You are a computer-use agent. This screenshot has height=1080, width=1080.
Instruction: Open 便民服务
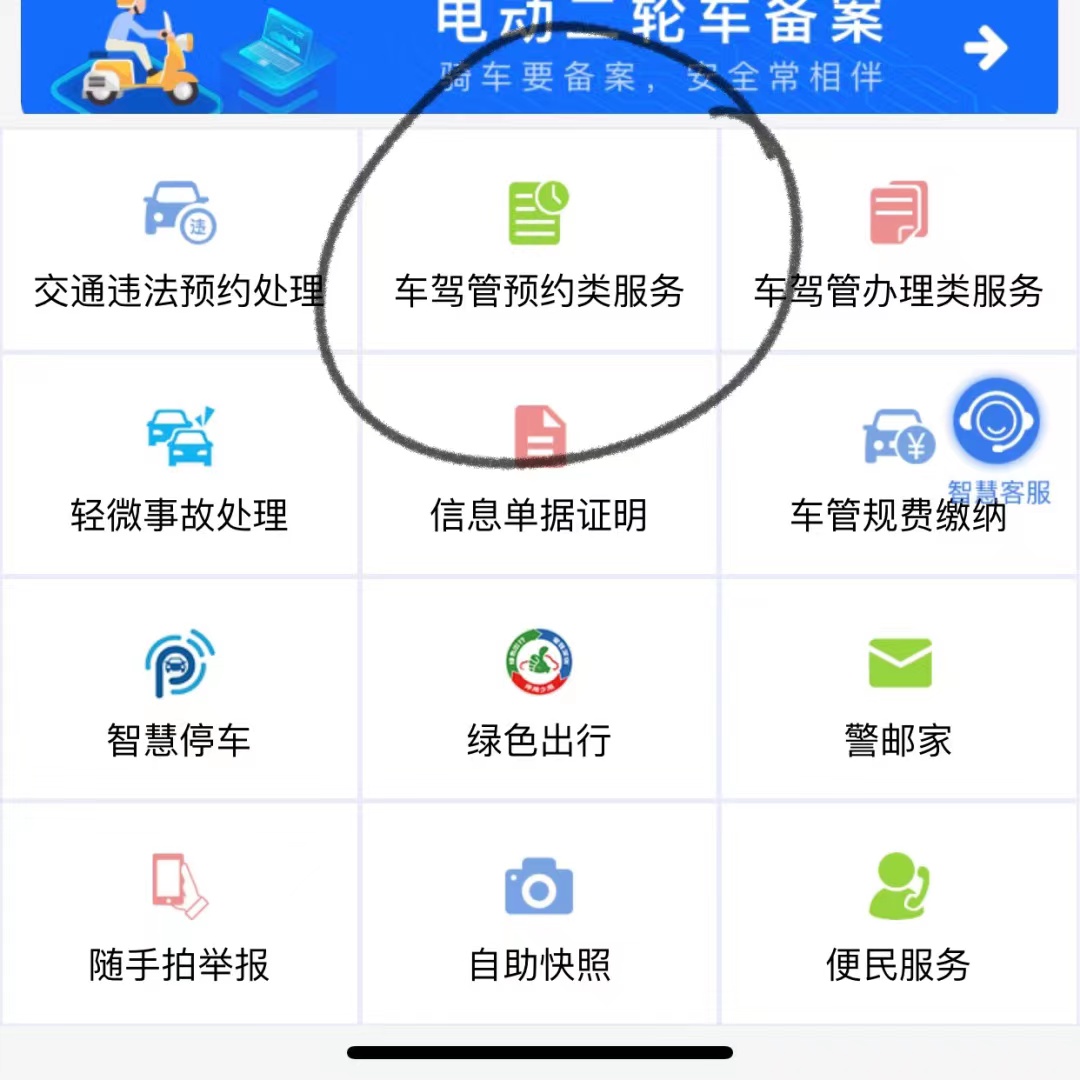[x=898, y=915]
